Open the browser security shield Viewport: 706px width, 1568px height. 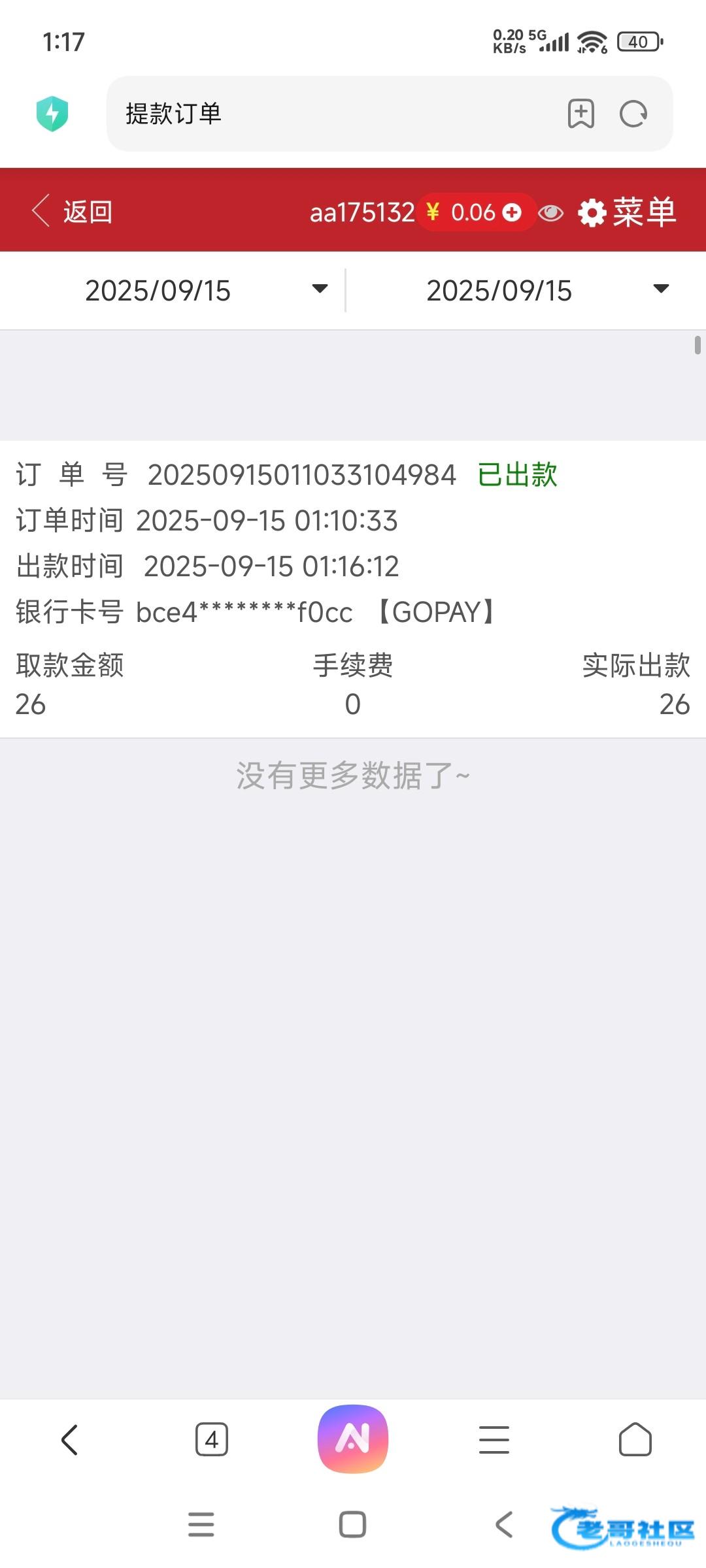pos(52,114)
